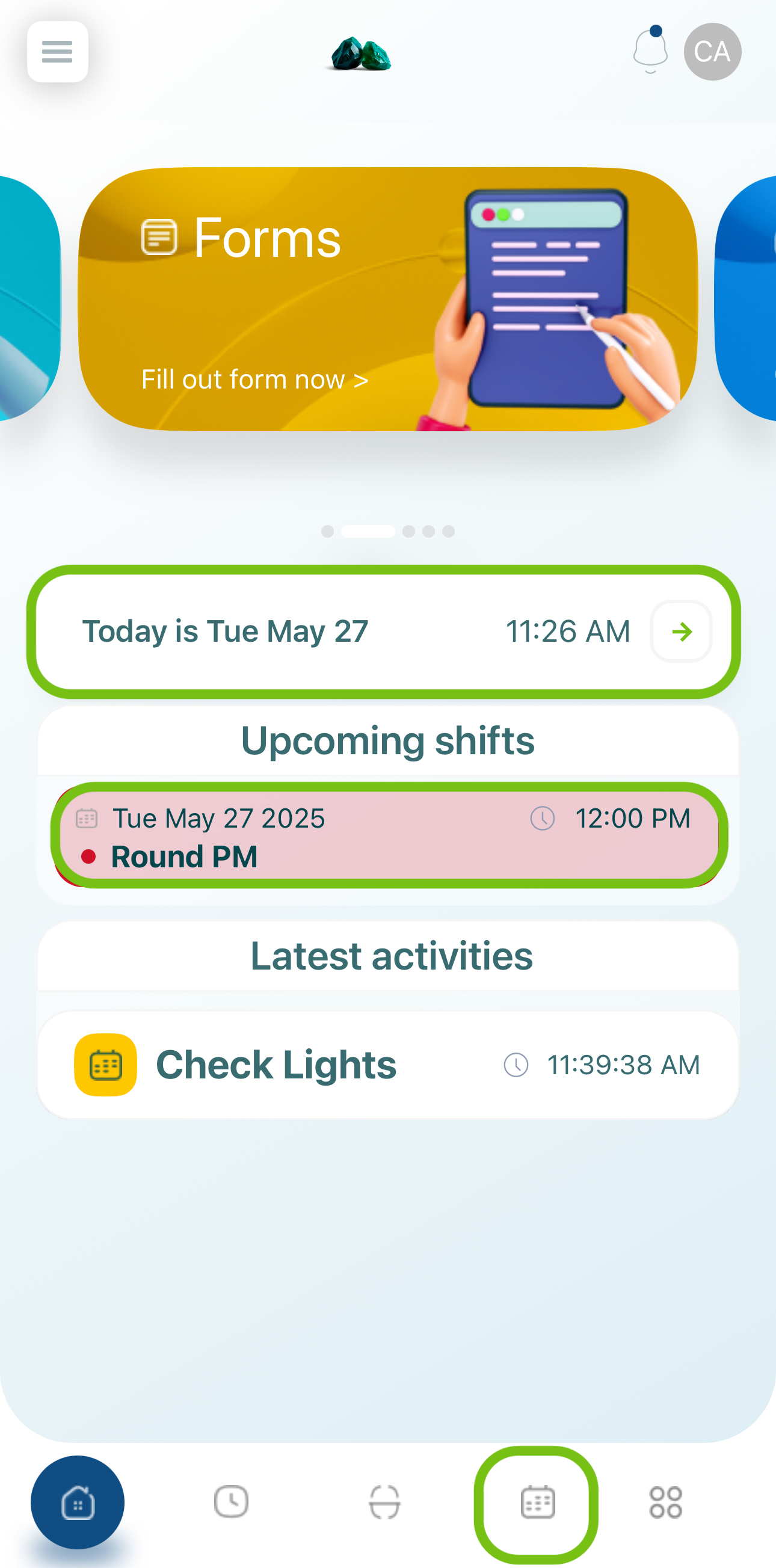Go to the home tab
The width and height of the screenshot is (776, 1568).
78,1502
